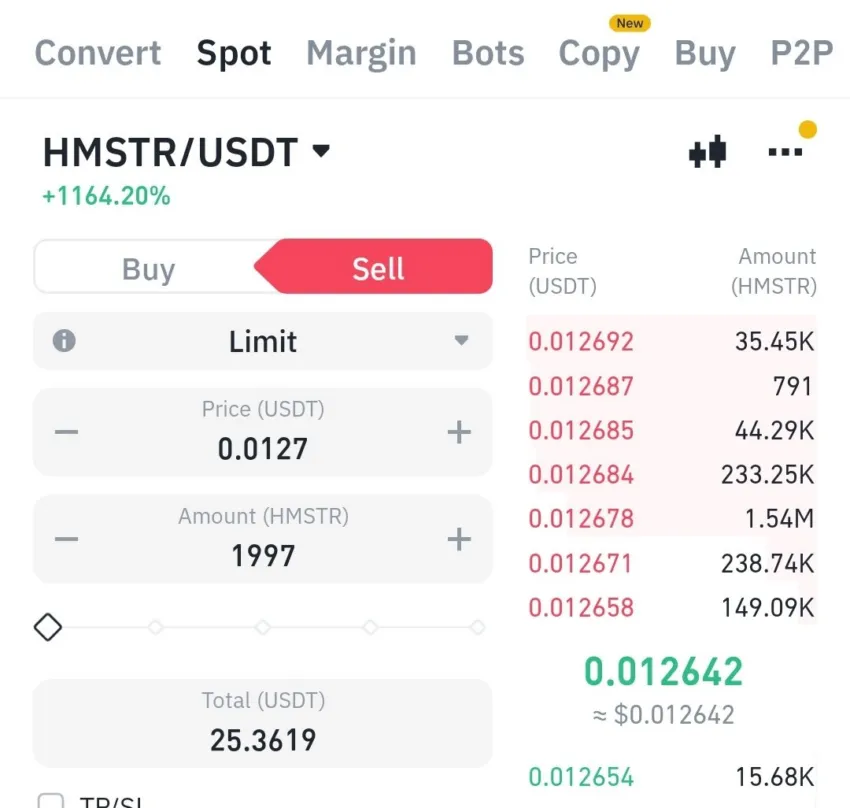Switch to the Margin tab
The height and width of the screenshot is (808, 850).
click(361, 53)
